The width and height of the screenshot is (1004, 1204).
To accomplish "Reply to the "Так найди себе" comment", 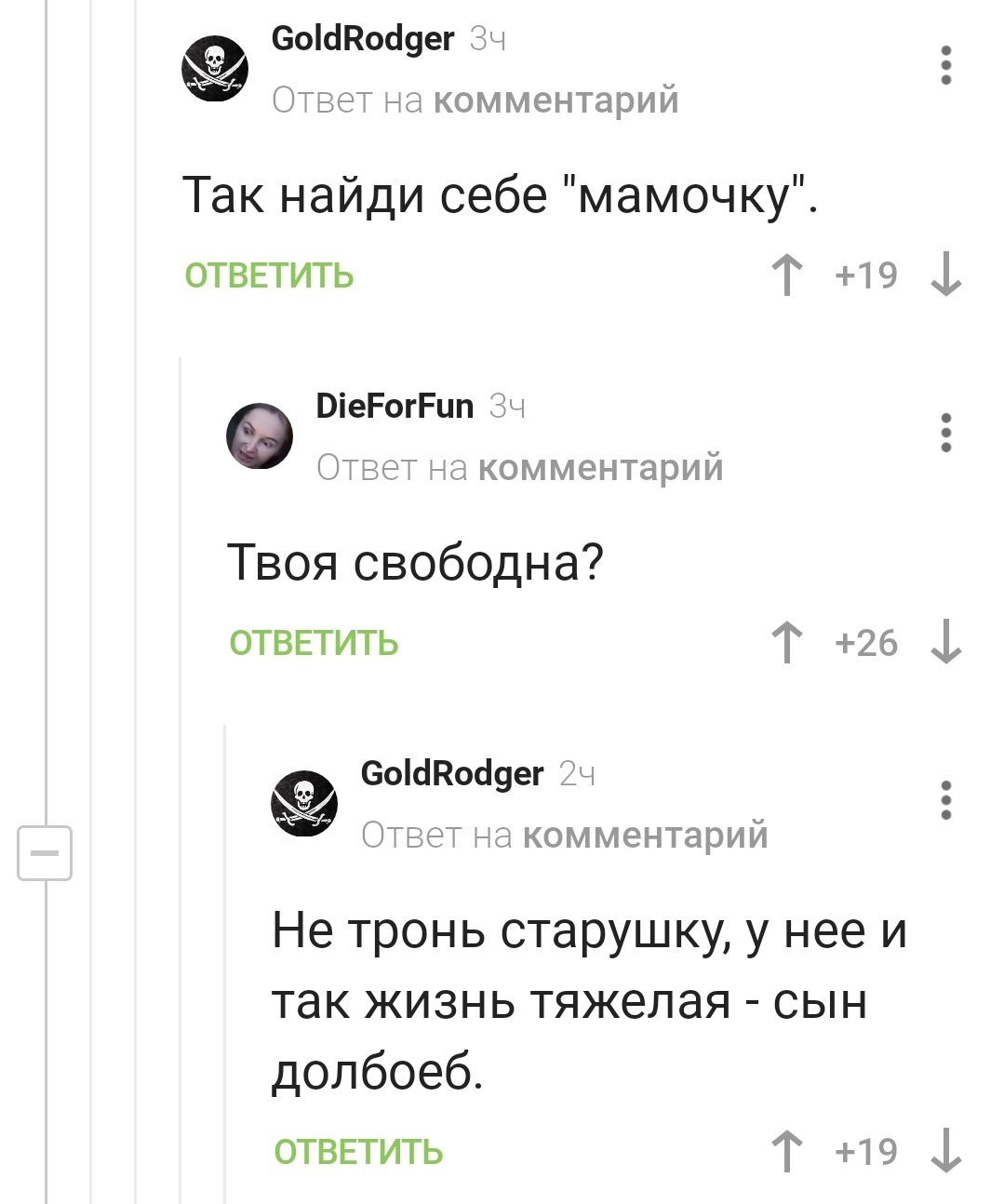I will [269, 276].
